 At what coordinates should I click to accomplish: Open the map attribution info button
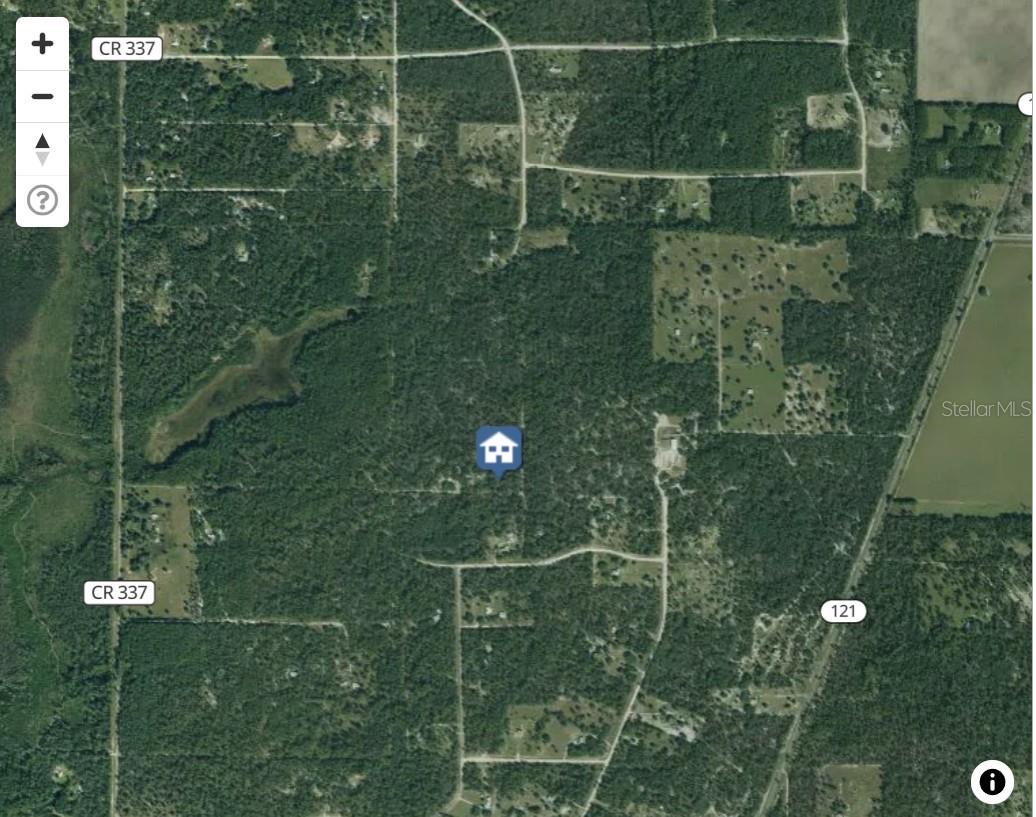[x=991, y=781]
